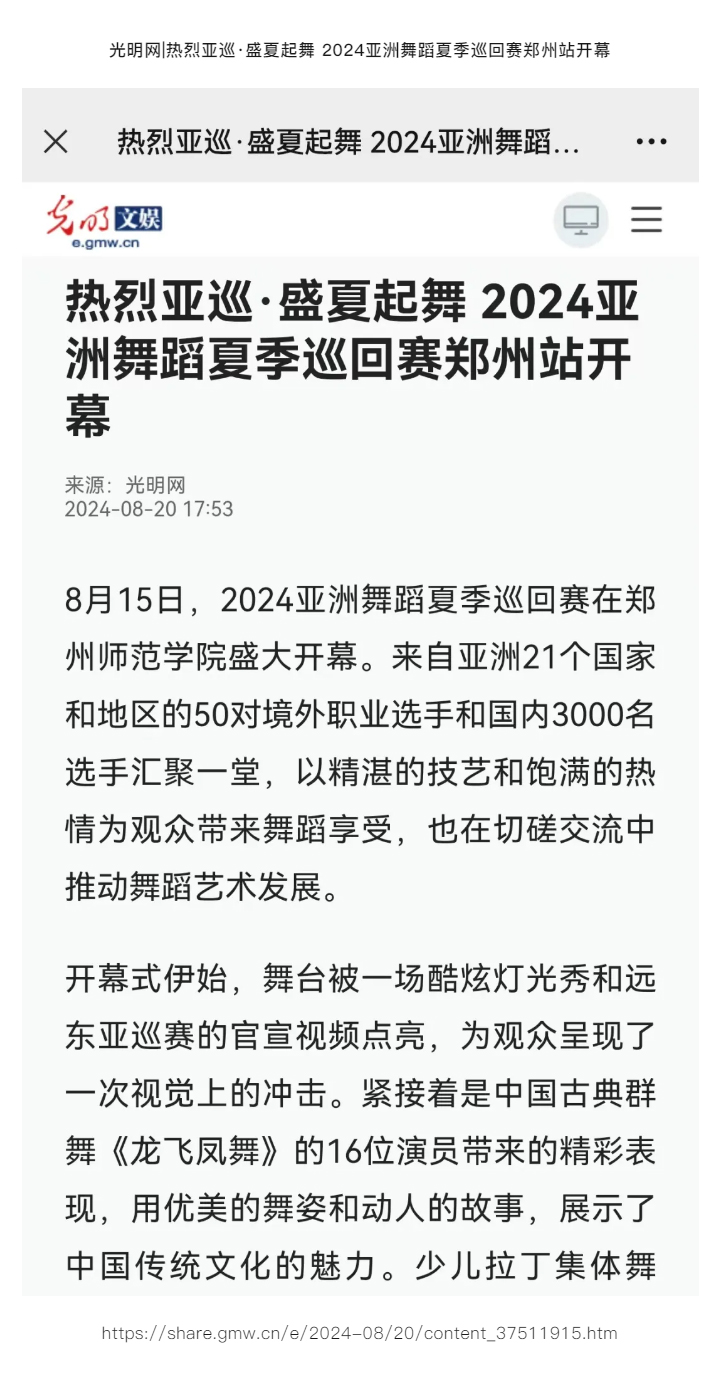Open the hamburger navigation menu
This screenshot has height=1382, width=713.
[x=646, y=220]
